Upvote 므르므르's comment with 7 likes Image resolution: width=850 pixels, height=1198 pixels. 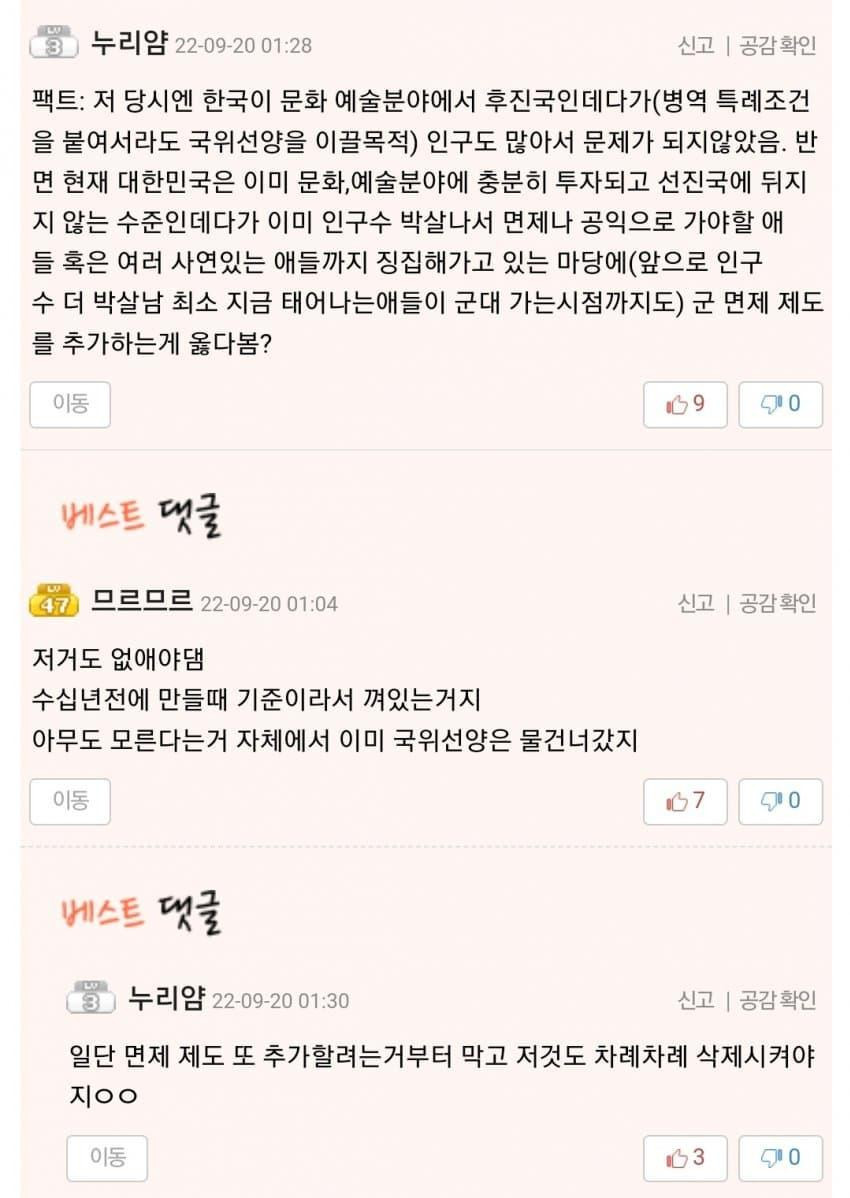coord(685,801)
